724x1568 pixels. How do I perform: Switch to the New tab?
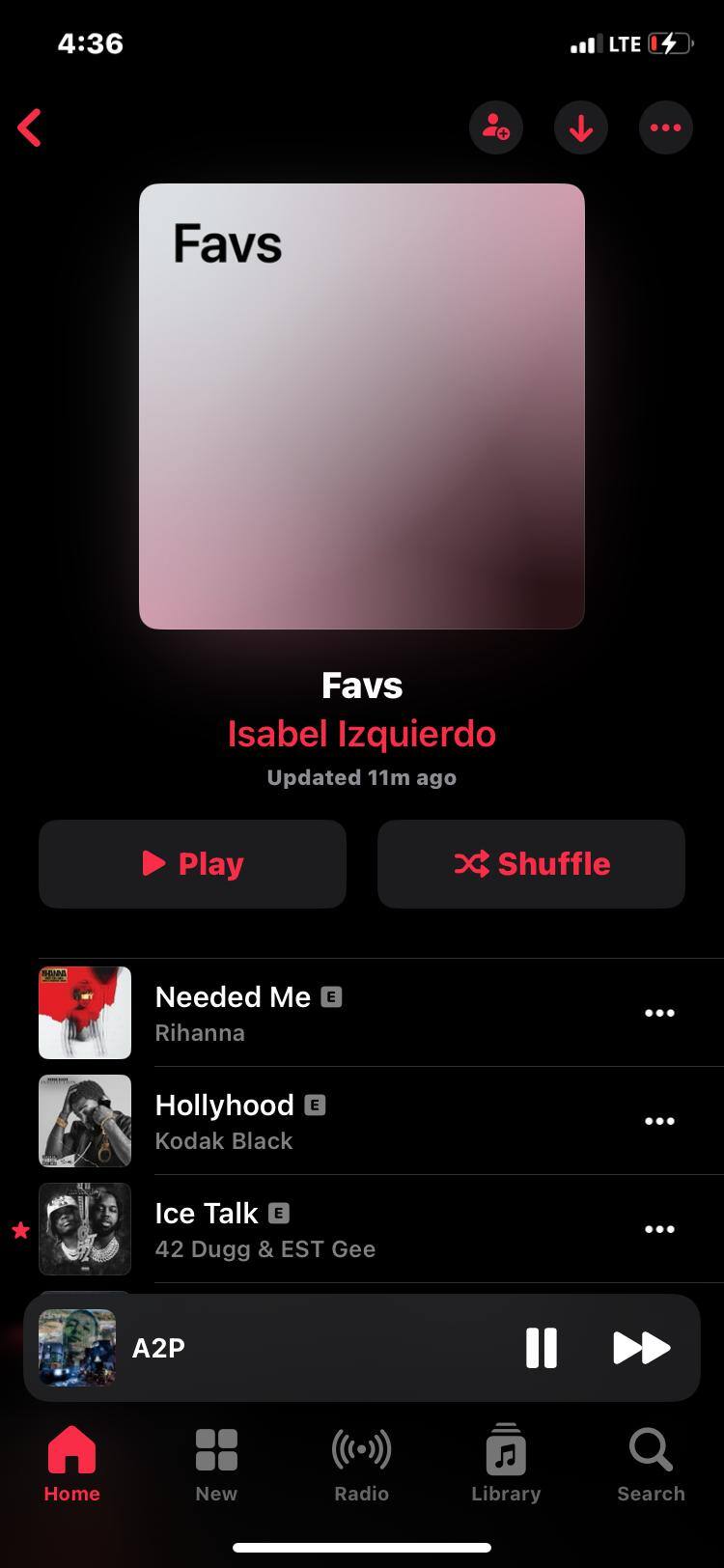click(216, 1465)
